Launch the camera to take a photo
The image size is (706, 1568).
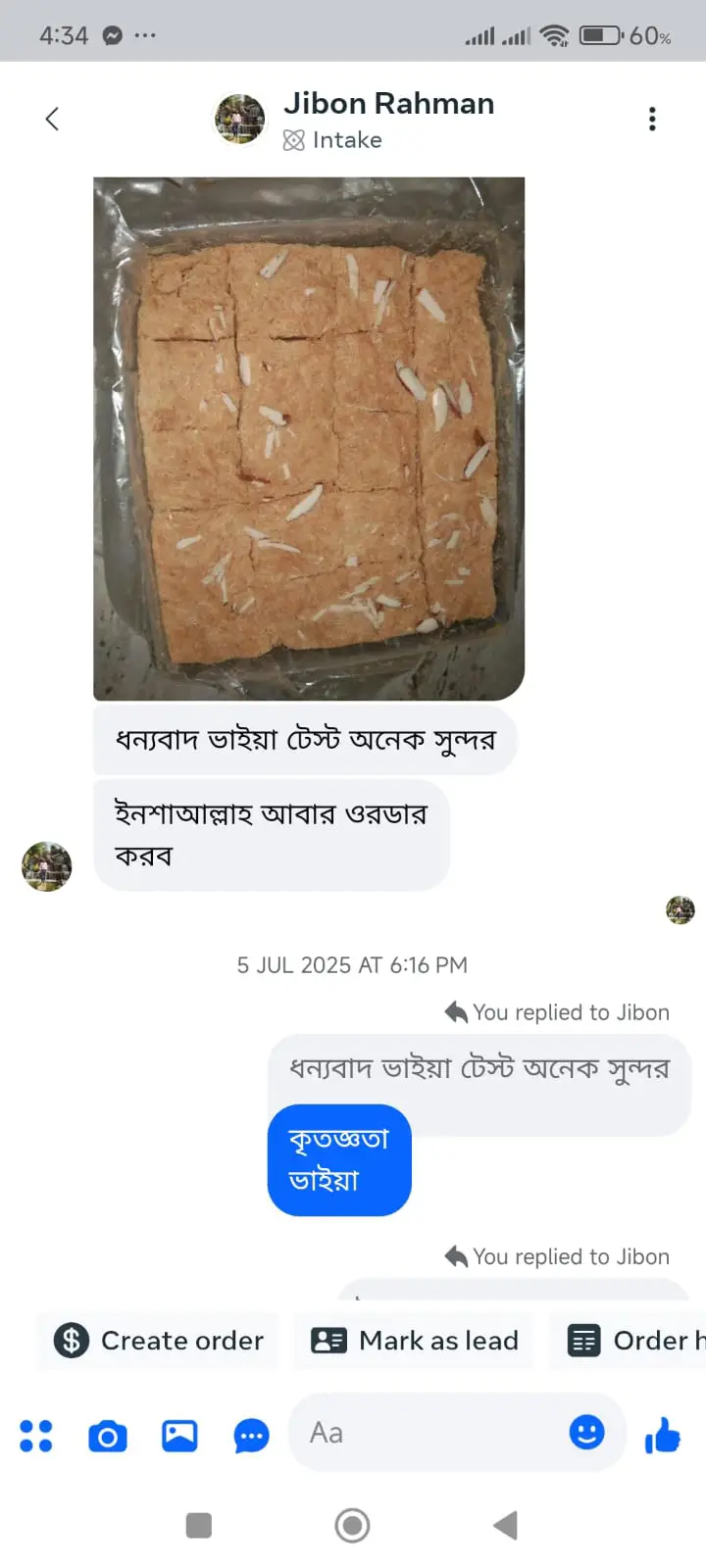108,1436
